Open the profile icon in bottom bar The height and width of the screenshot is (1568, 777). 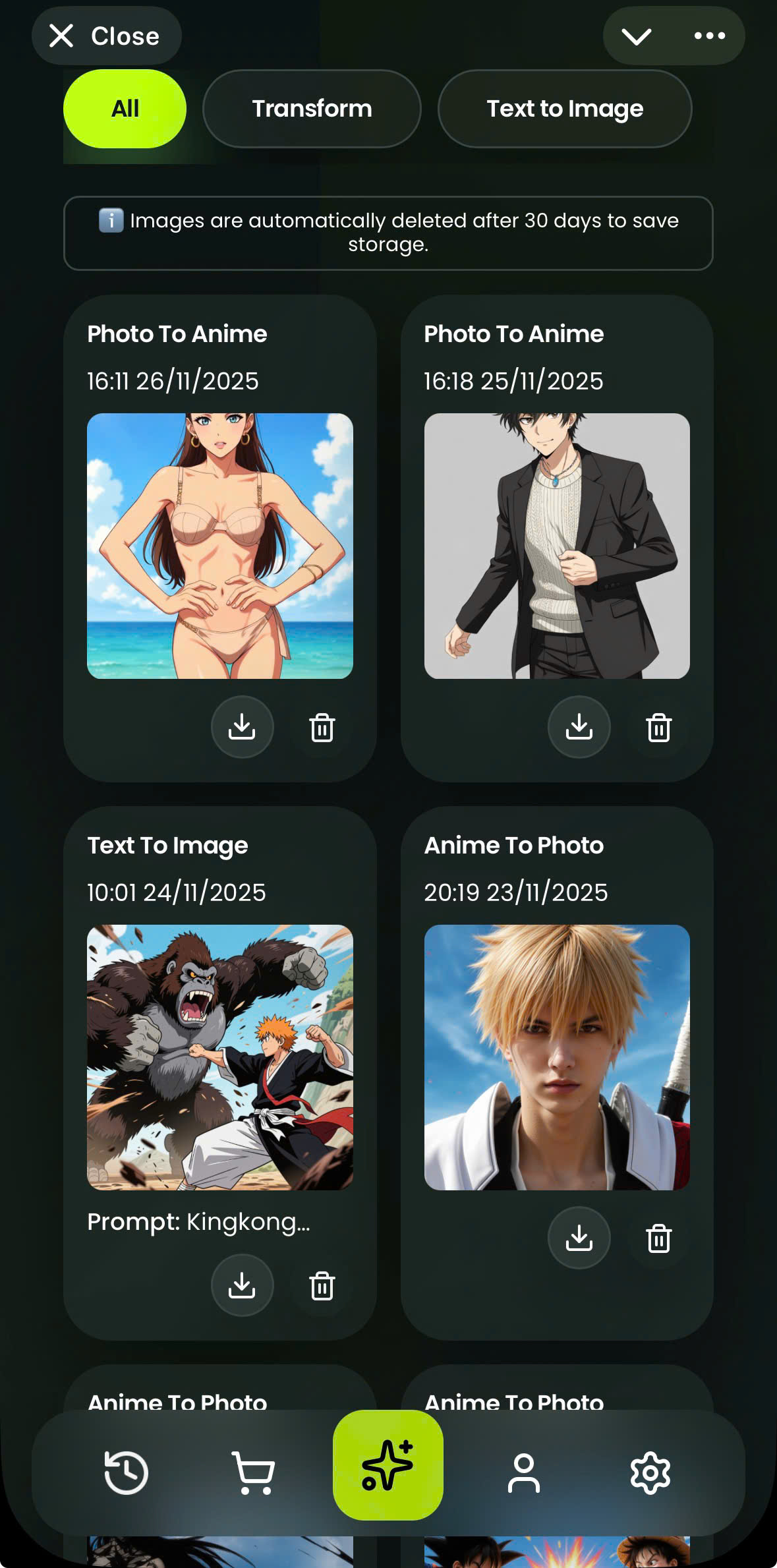tap(523, 1472)
